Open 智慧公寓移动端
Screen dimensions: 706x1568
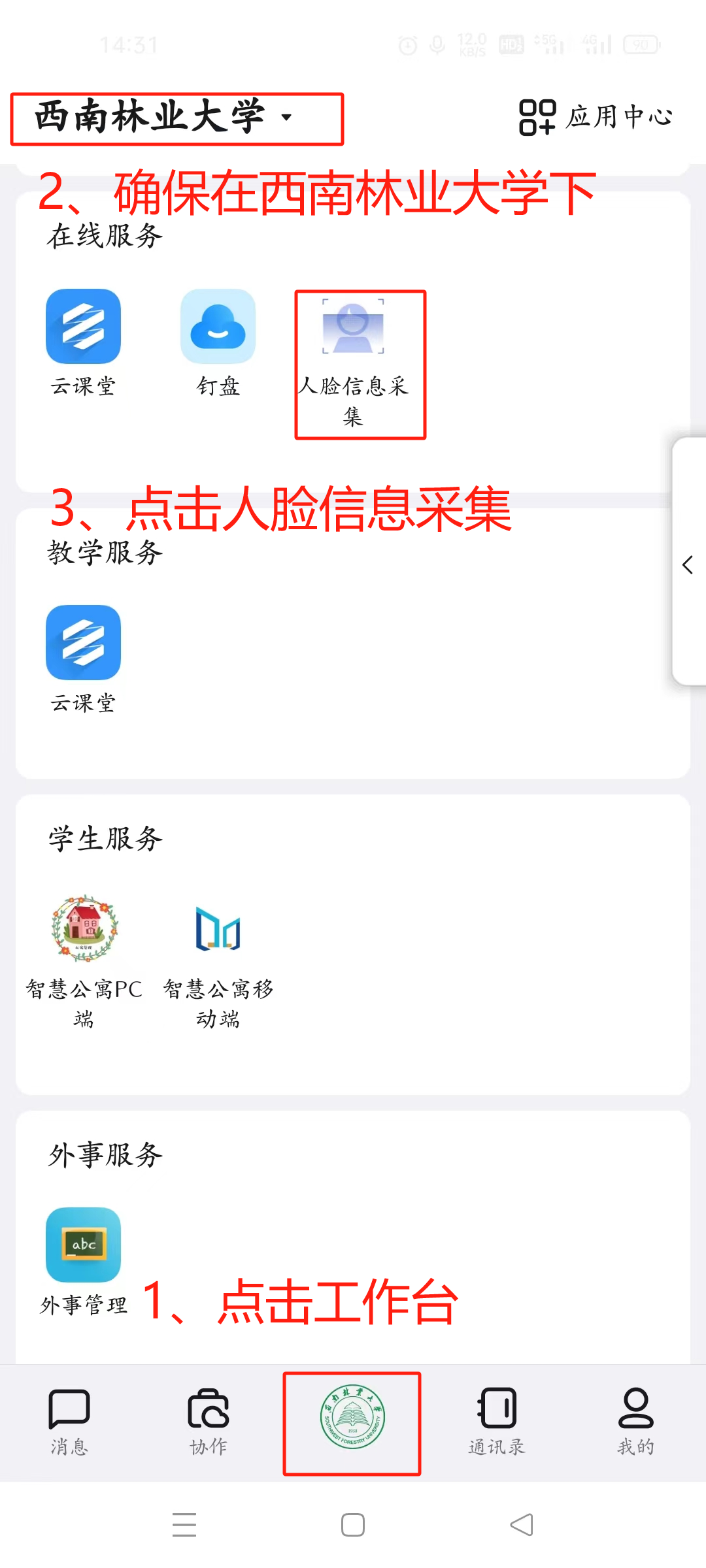(x=218, y=928)
